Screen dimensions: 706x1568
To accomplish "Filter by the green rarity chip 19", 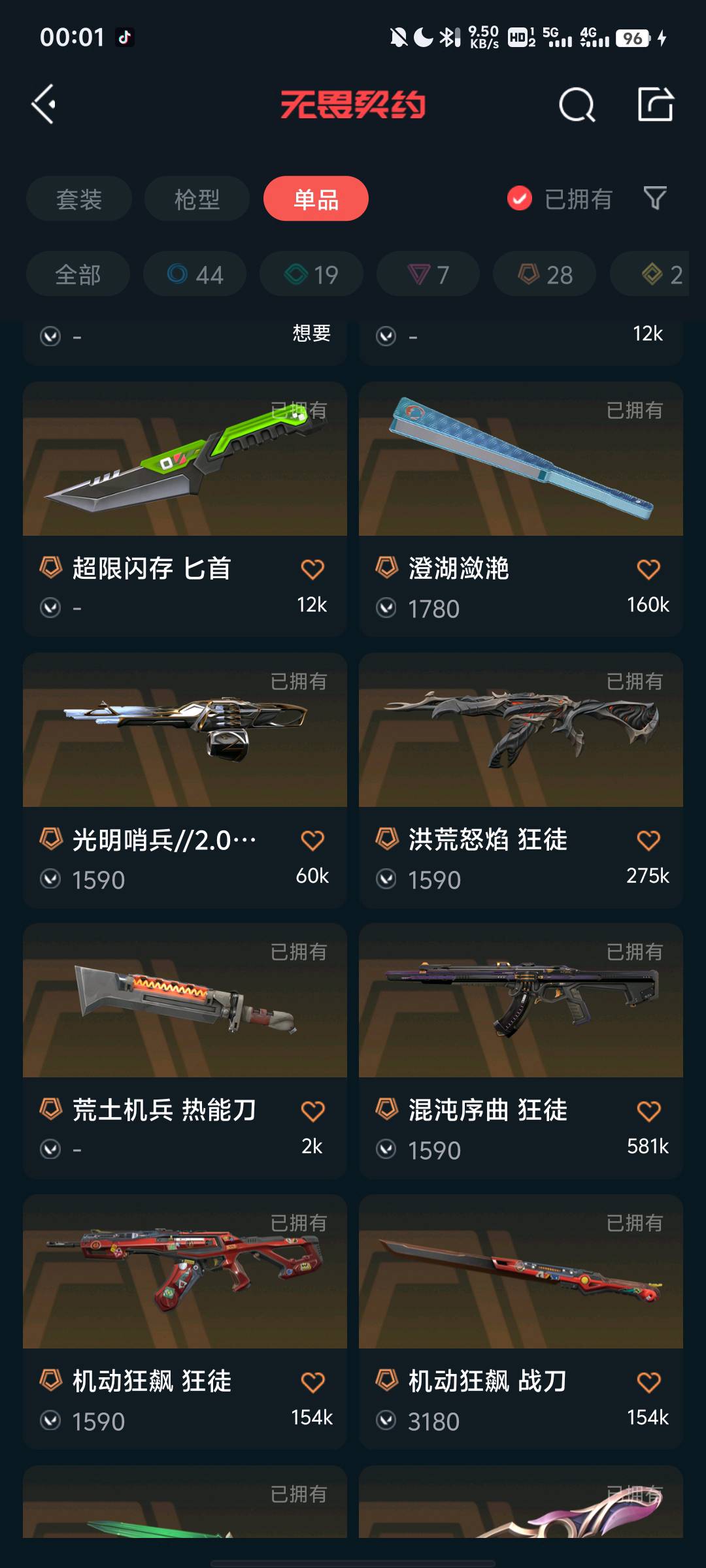I will [311, 274].
